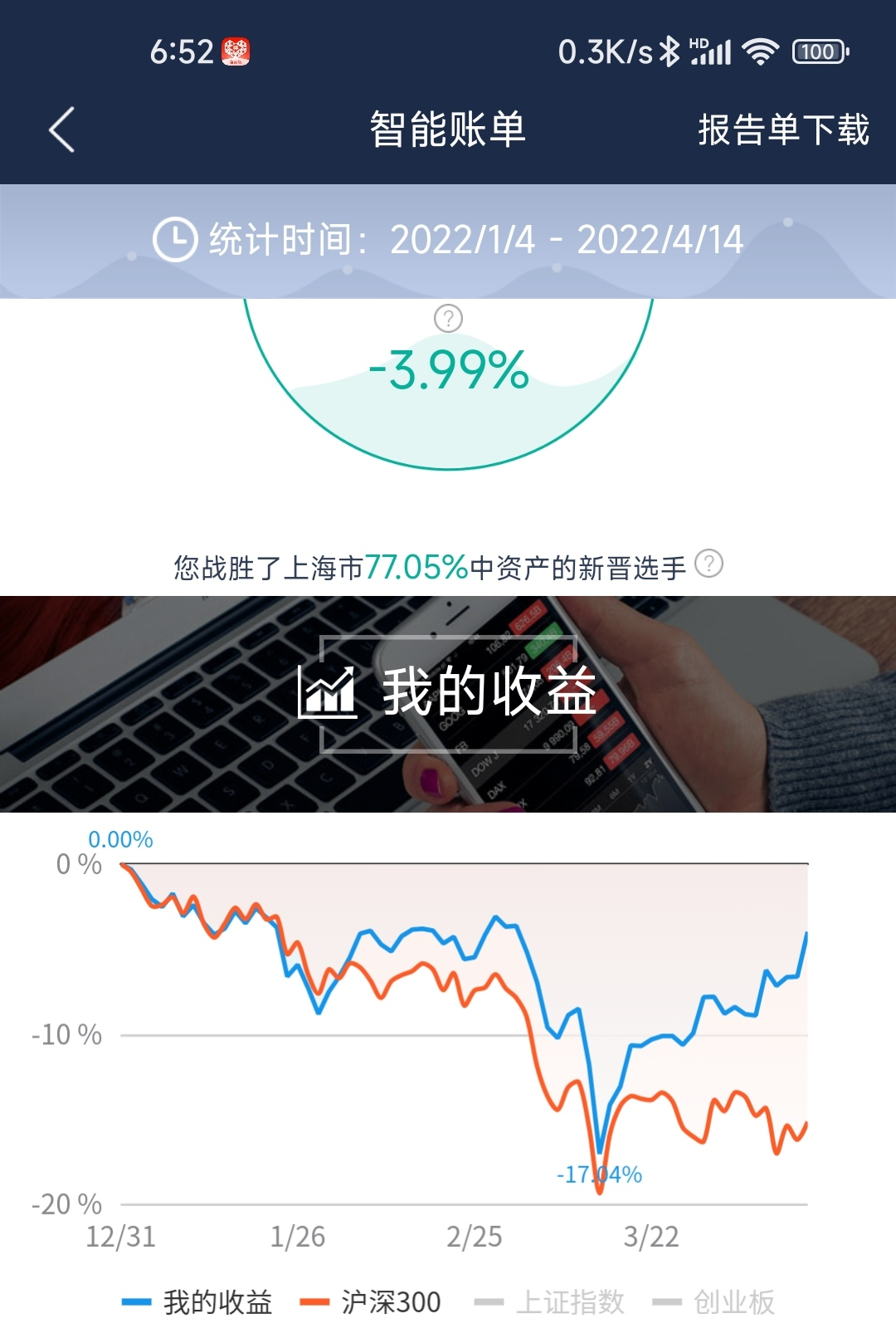
Task: Open 报告单下载 to download the report
Action: pos(783,129)
